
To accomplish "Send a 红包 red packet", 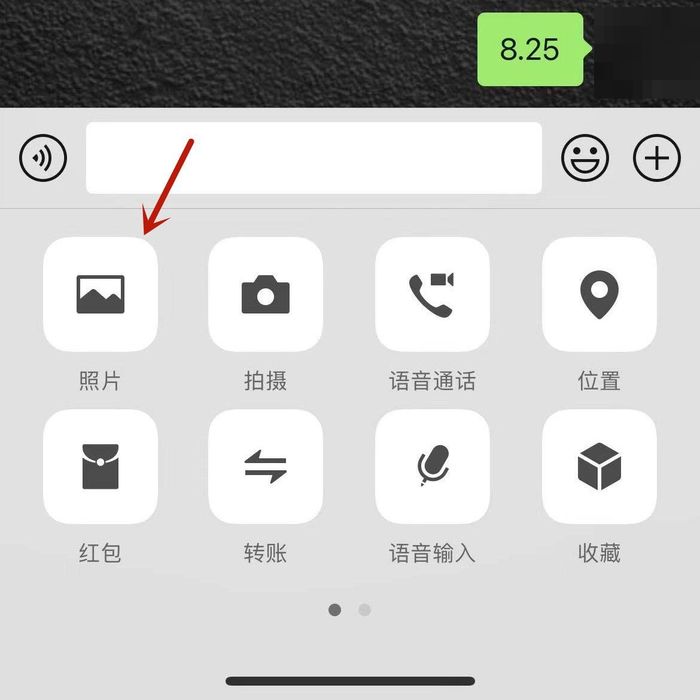I will (x=100, y=466).
